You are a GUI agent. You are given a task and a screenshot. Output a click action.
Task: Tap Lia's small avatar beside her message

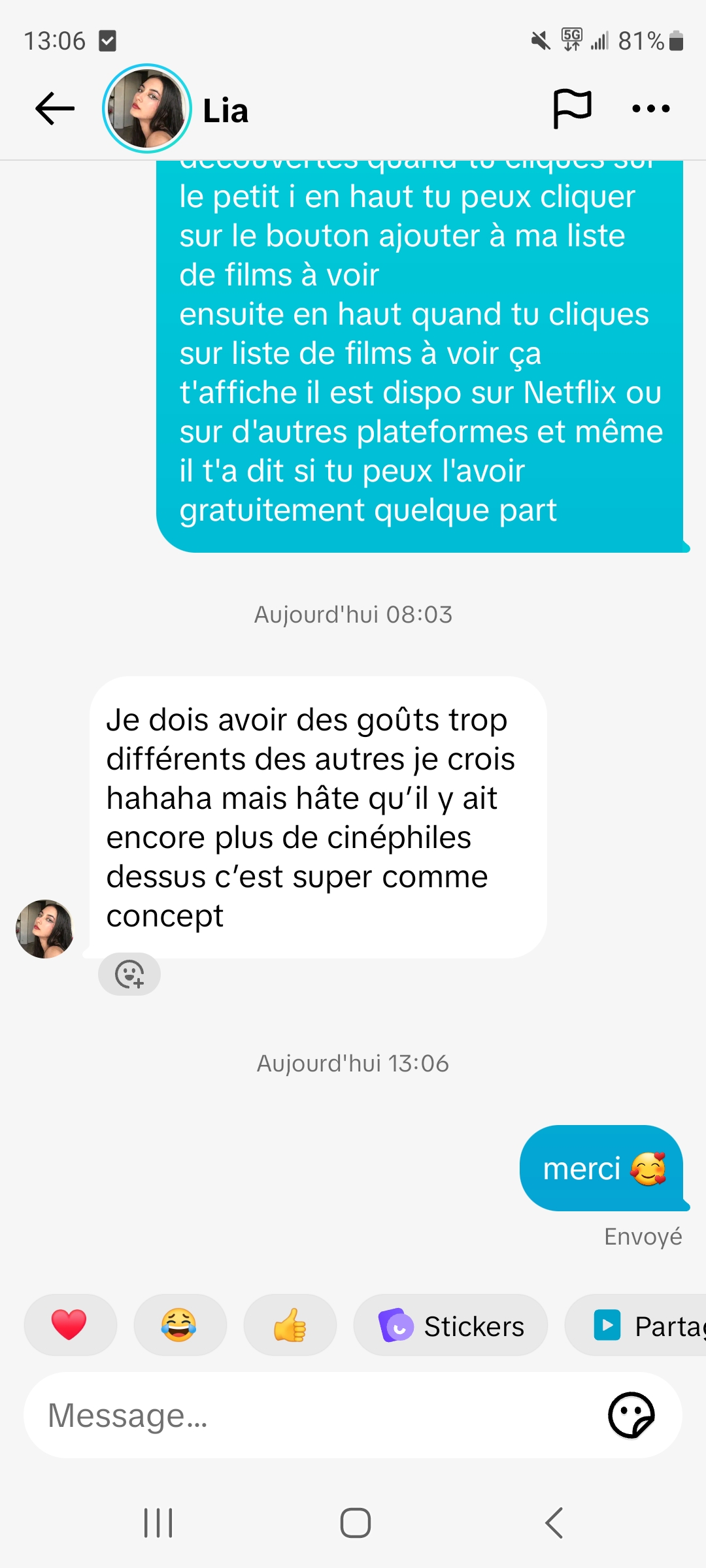pyautogui.click(x=44, y=928)
